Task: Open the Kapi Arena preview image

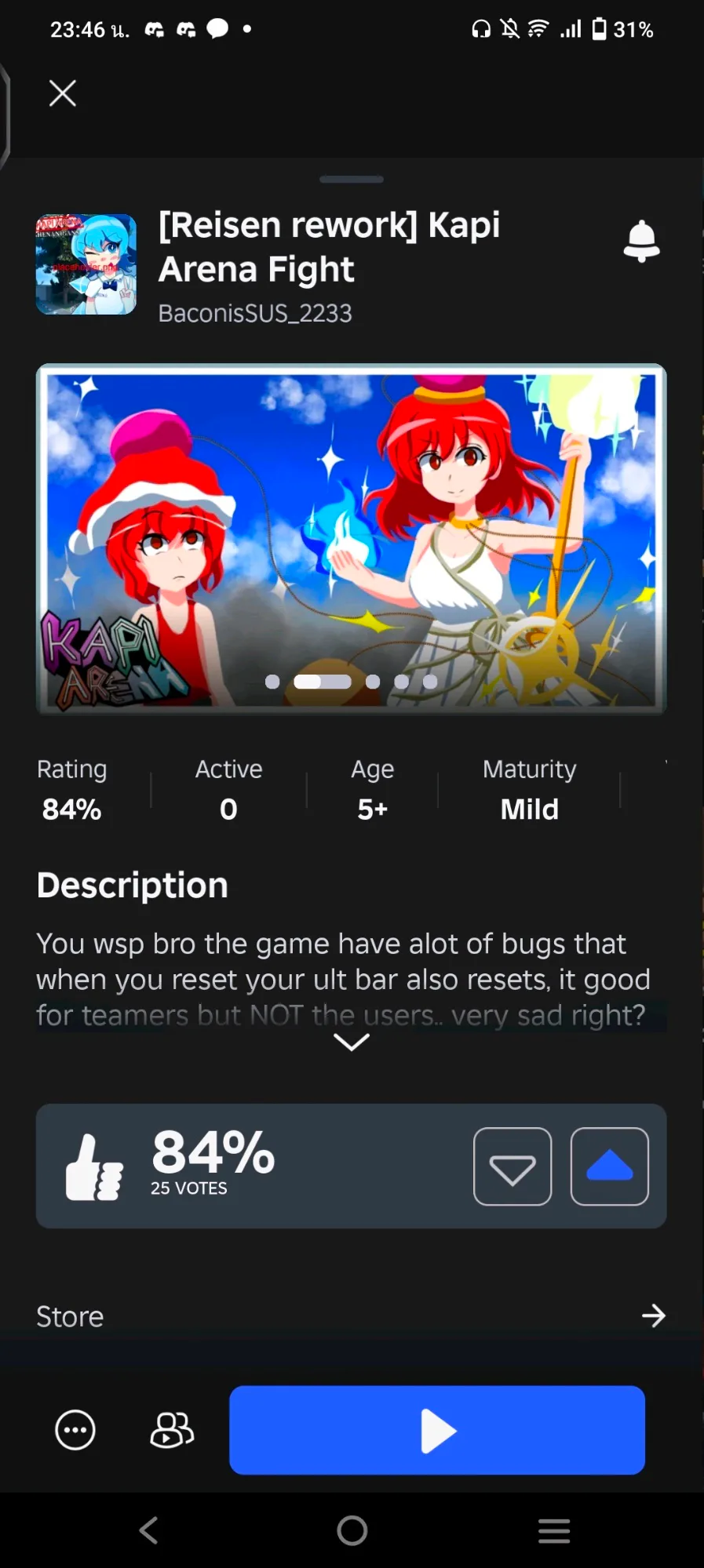Action: [351, 539]
